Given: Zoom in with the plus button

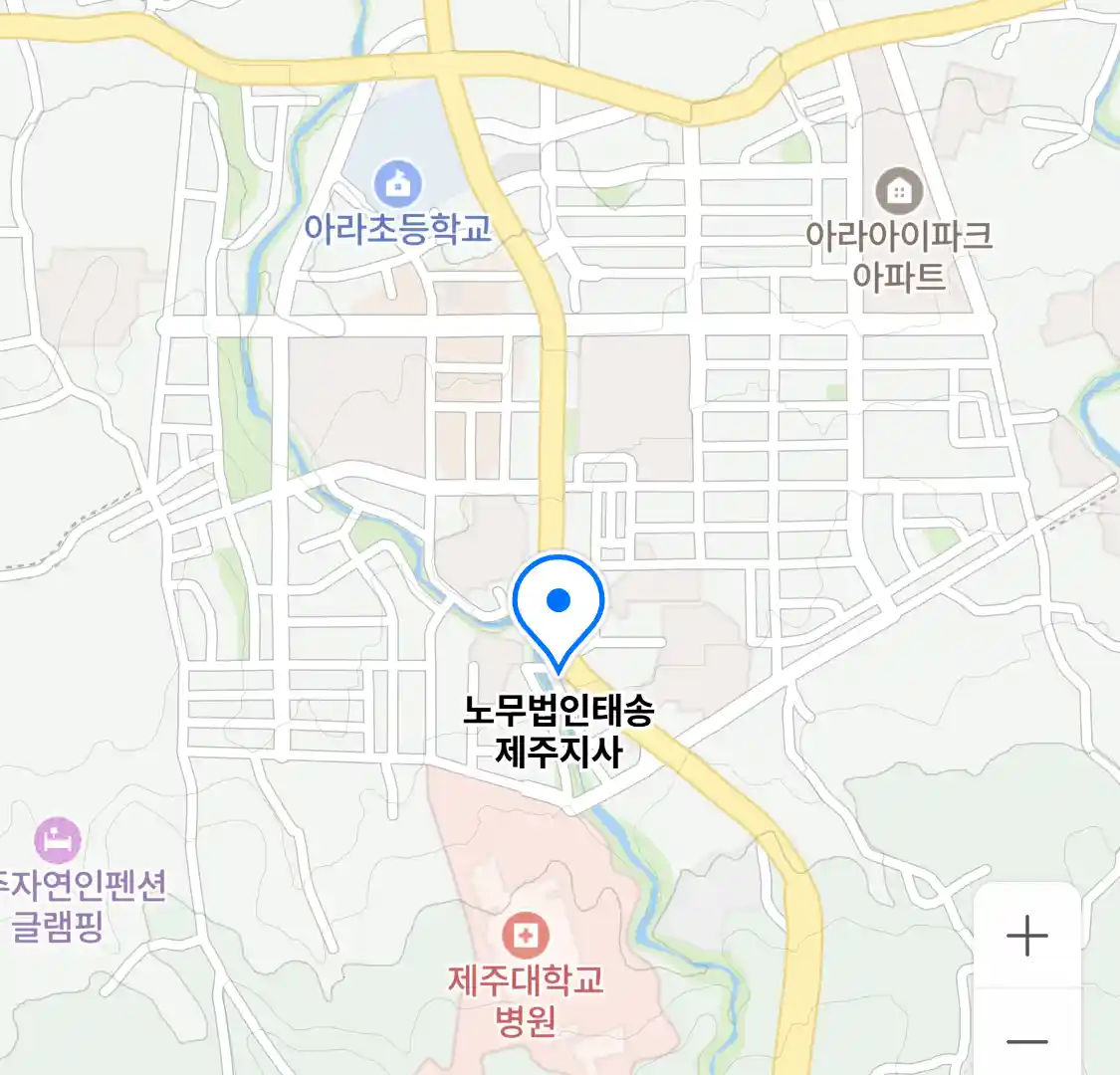Looking at the screenshot, I should click(1026, 936).
